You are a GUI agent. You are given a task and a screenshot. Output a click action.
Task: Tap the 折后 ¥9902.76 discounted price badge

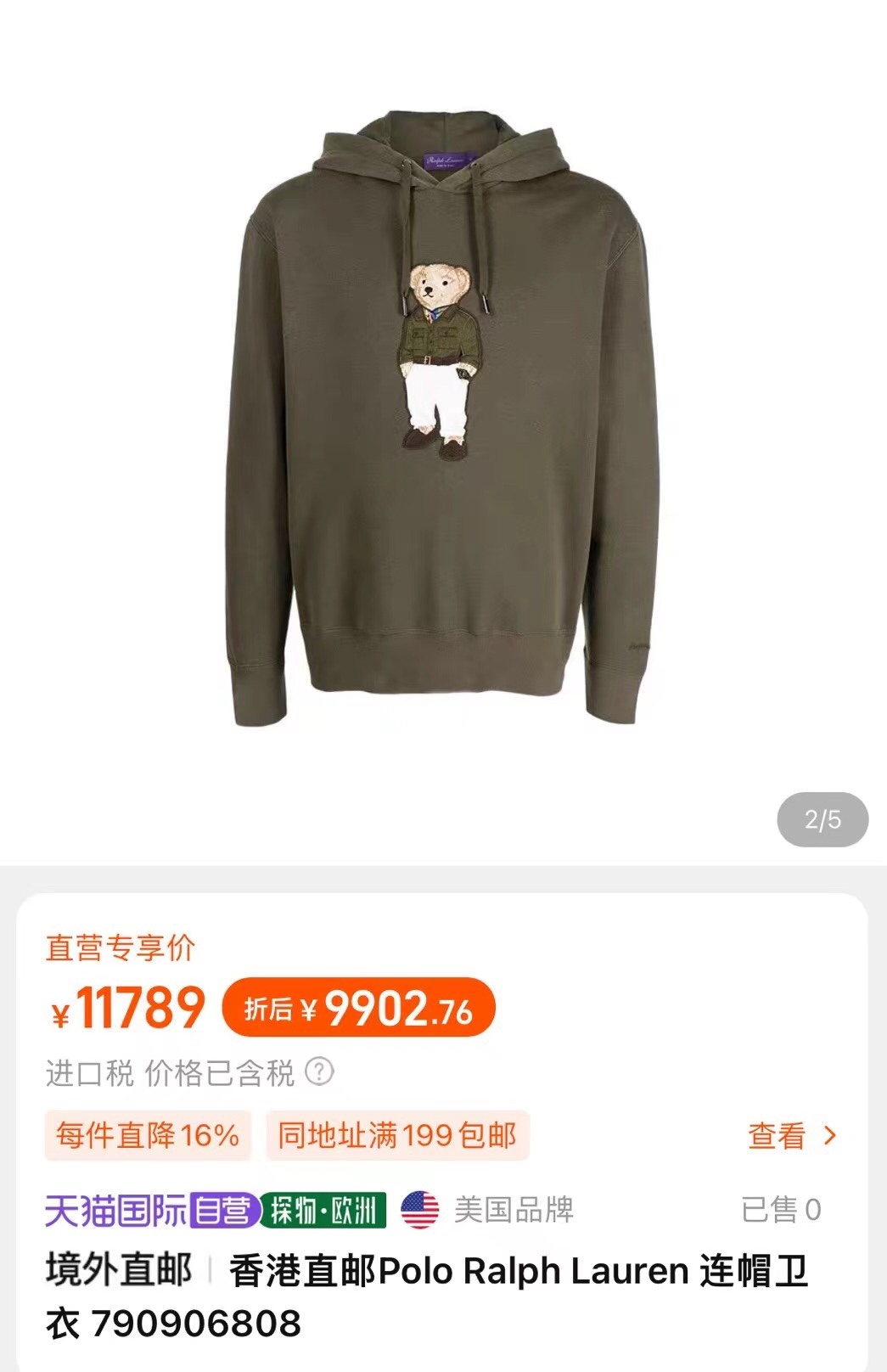click(x=358, y=1009)
